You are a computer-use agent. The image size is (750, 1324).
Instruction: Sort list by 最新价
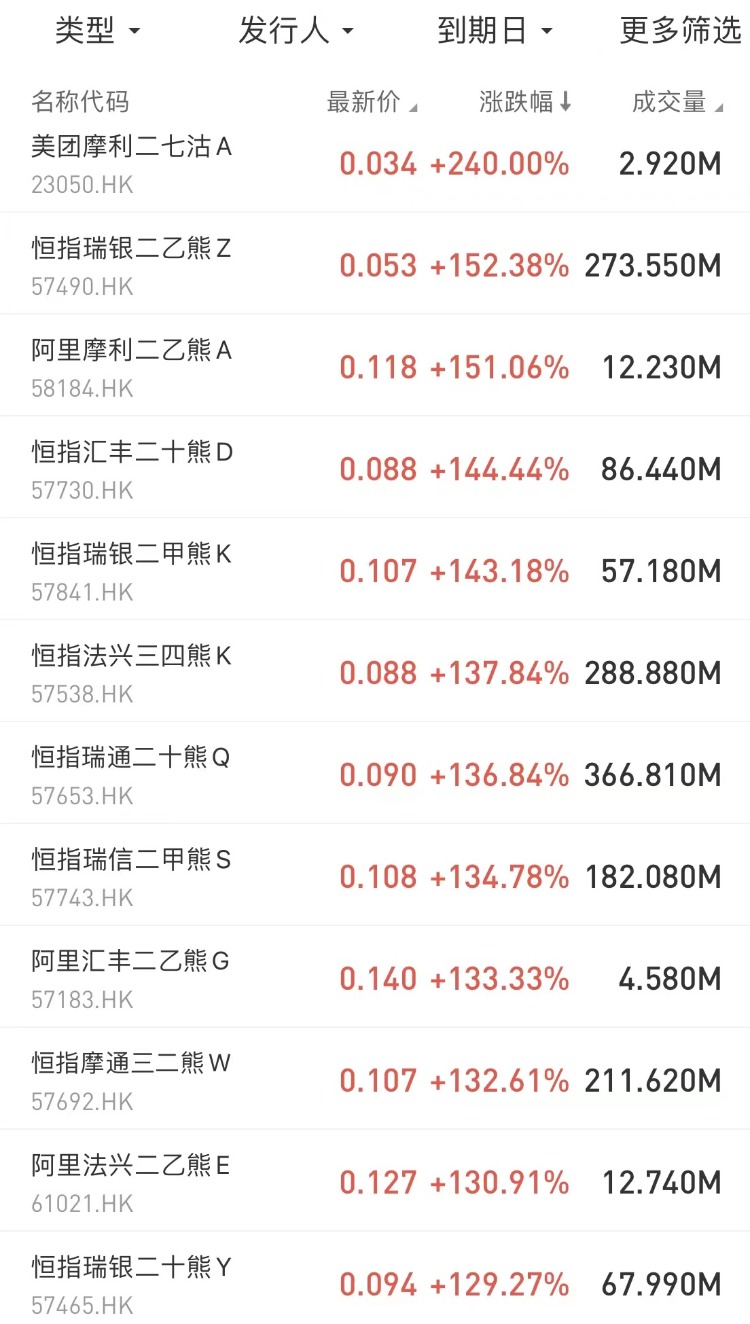coord(371,101)
